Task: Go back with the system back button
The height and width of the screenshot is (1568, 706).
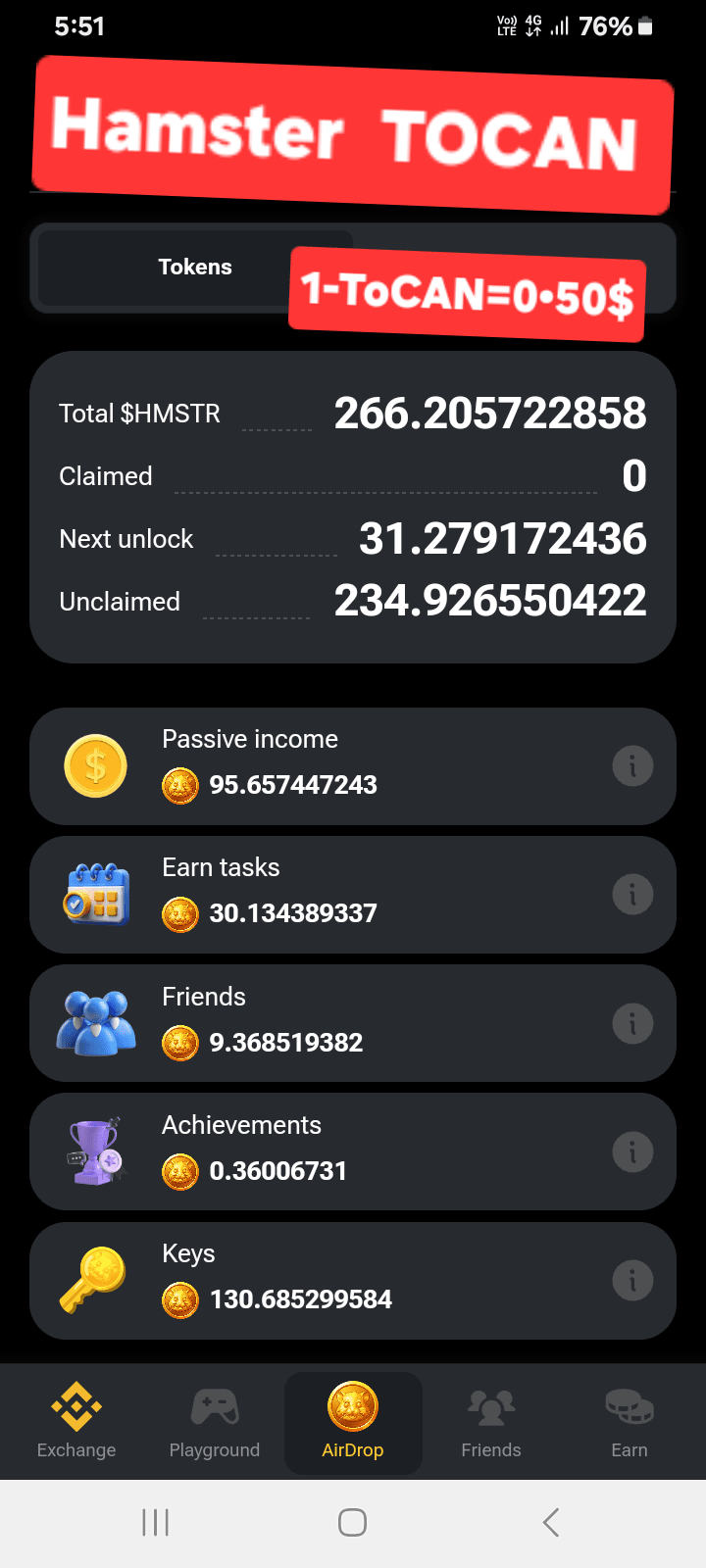Action: point(551,1522)
